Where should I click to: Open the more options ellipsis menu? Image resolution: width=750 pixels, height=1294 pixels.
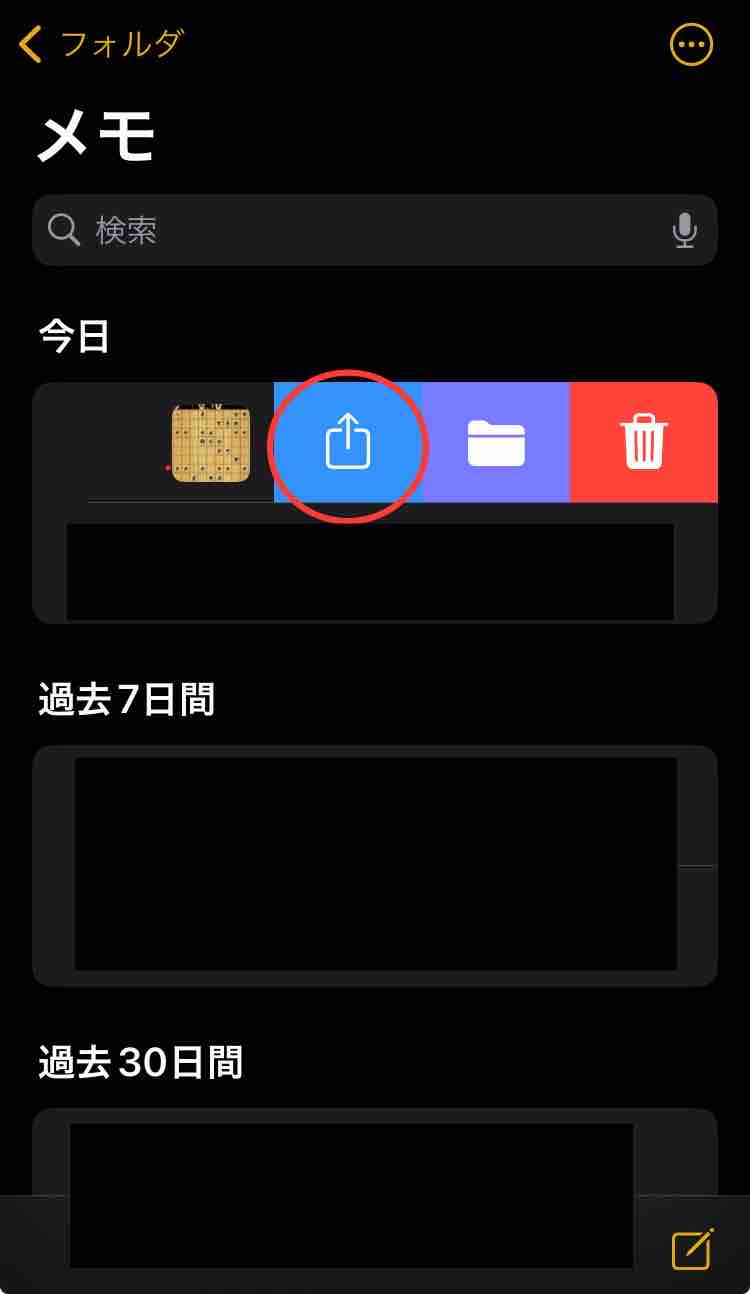[x=691, y=45]
